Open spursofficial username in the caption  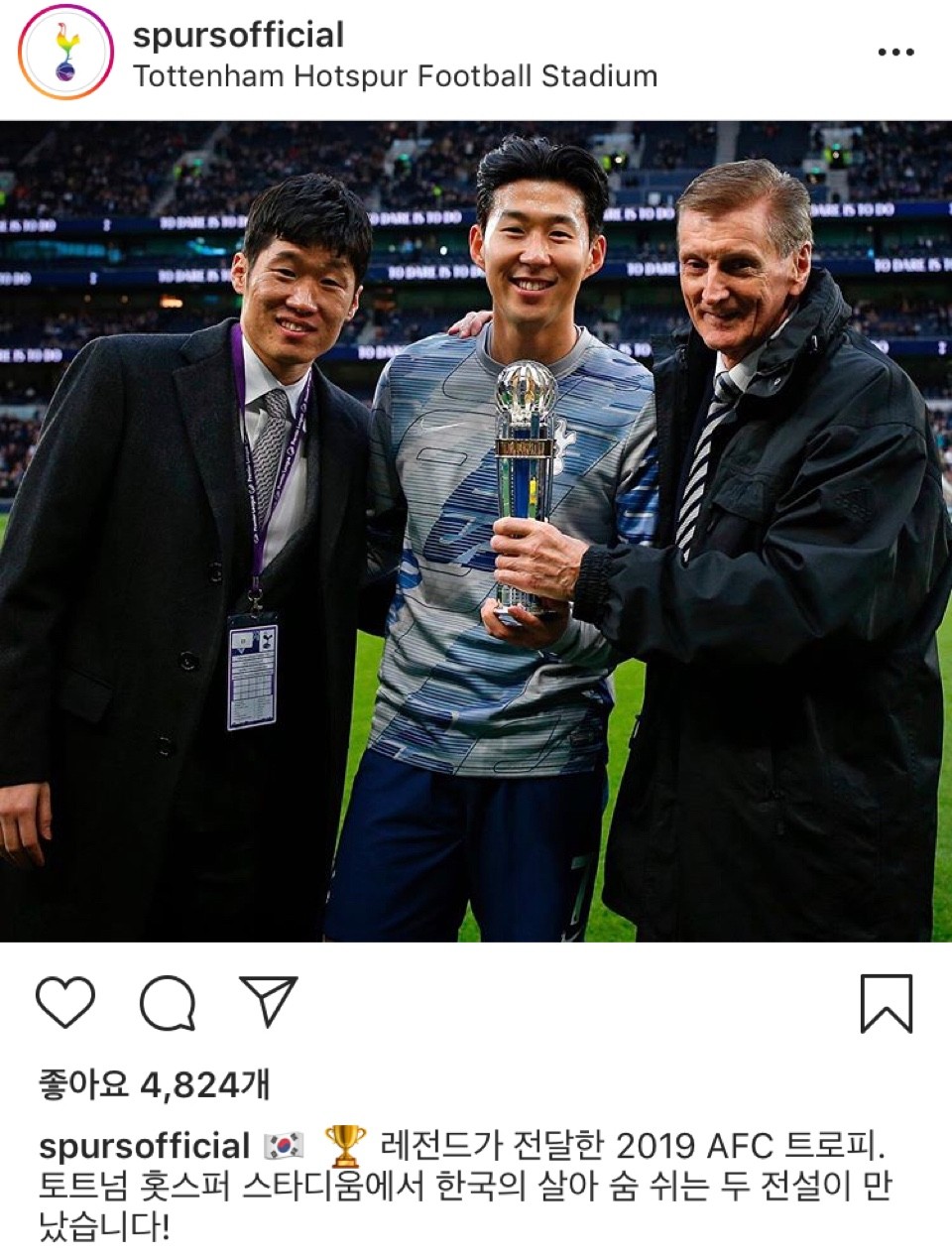tap(144, 1147)
